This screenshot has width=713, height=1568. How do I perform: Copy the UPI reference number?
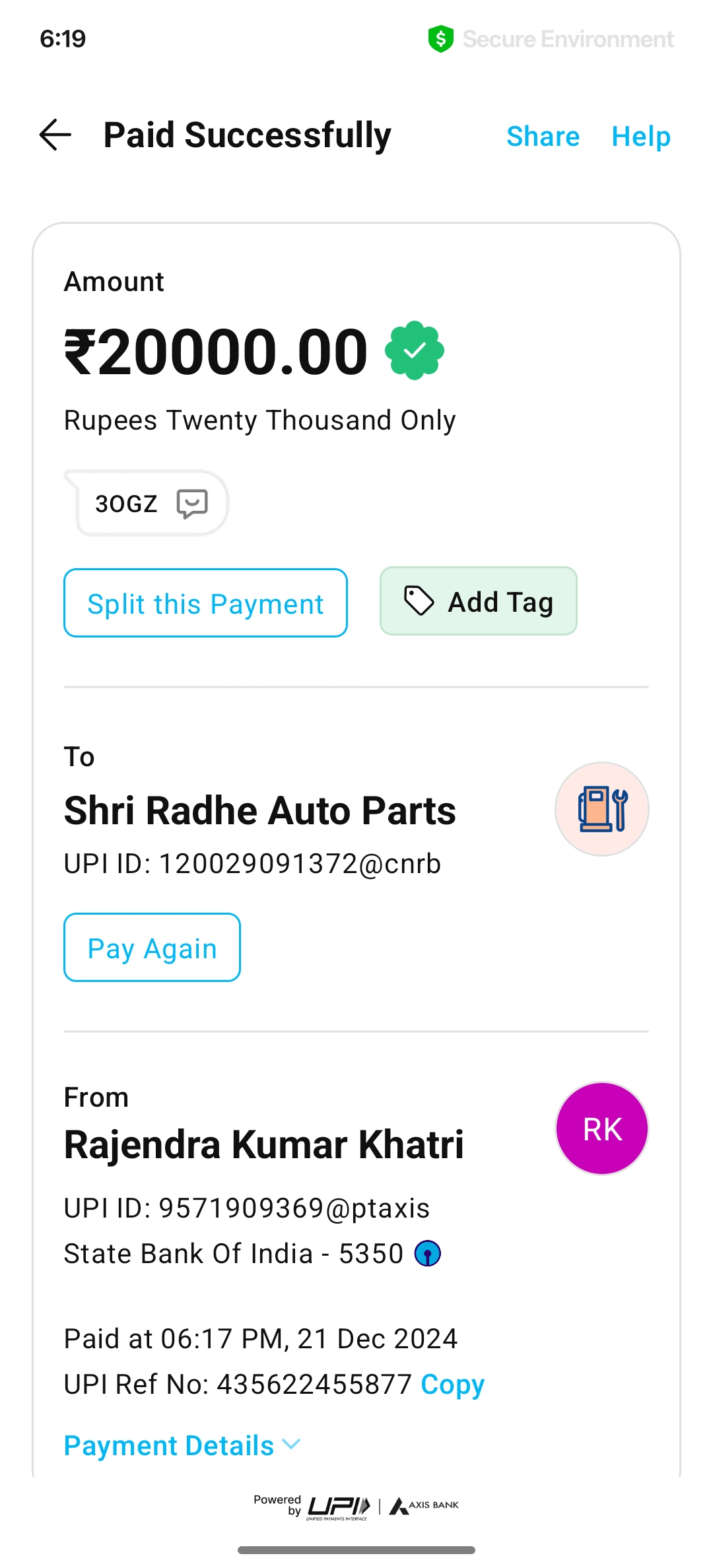(x=452, y=1385)
